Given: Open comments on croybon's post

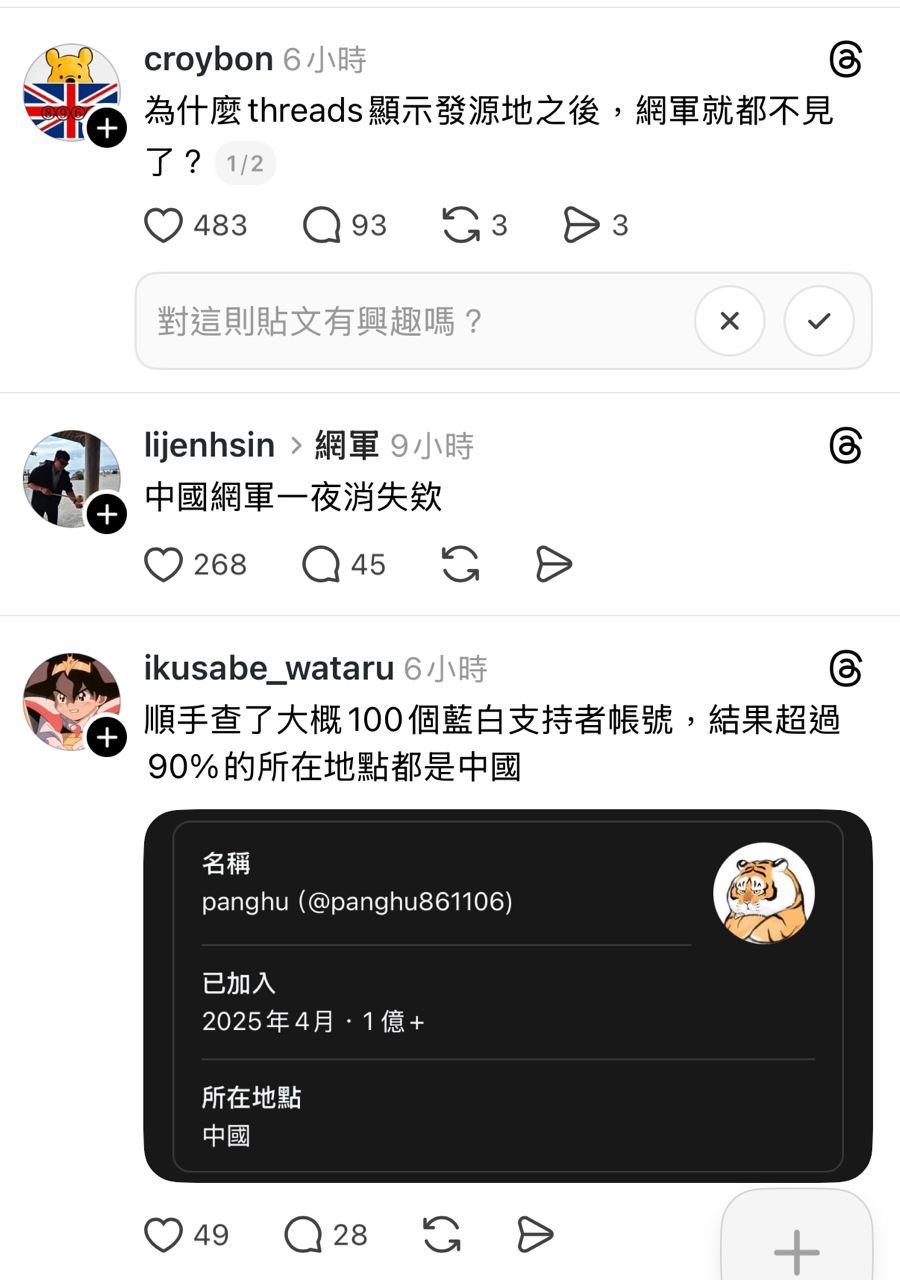Looking at the screenshot, I should (x=322, y=225).
